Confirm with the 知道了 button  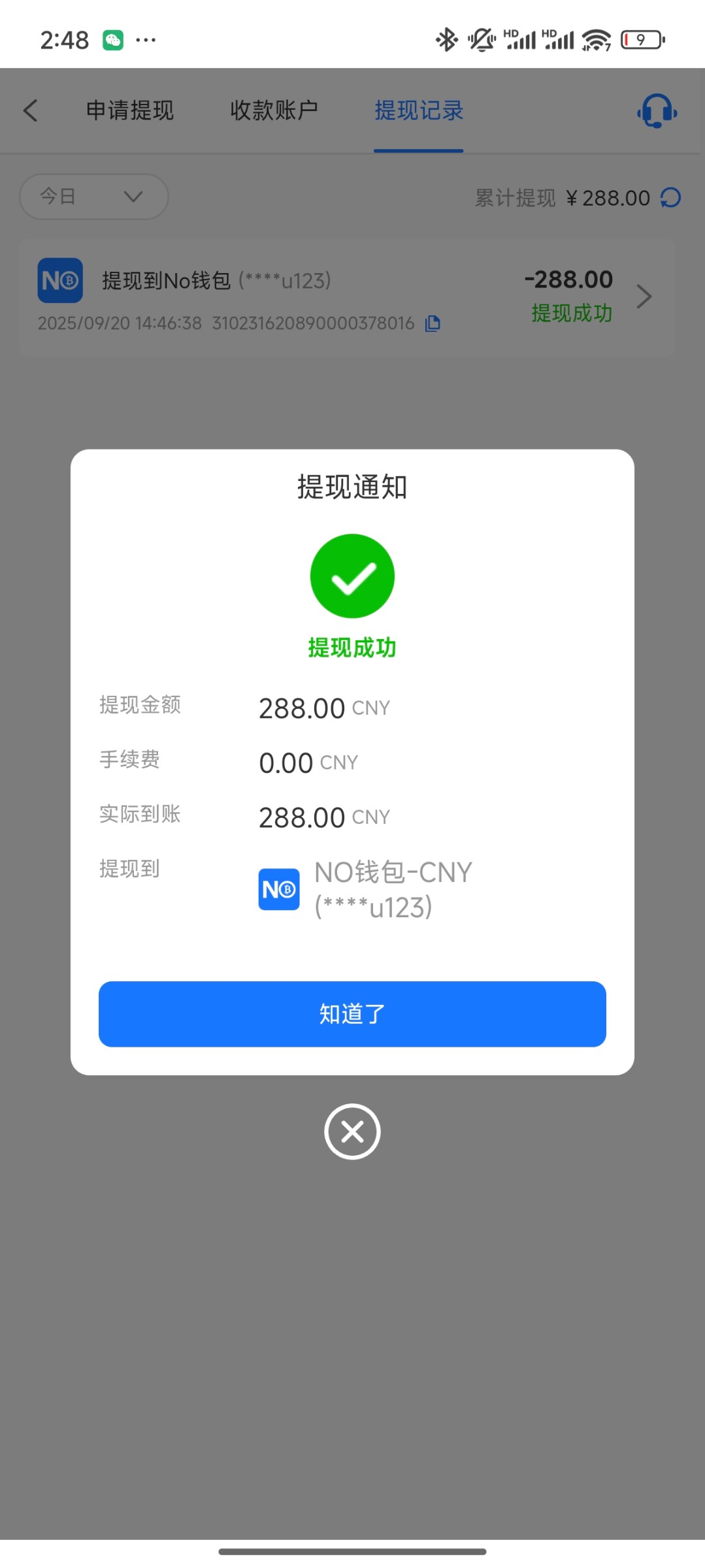352,1013
